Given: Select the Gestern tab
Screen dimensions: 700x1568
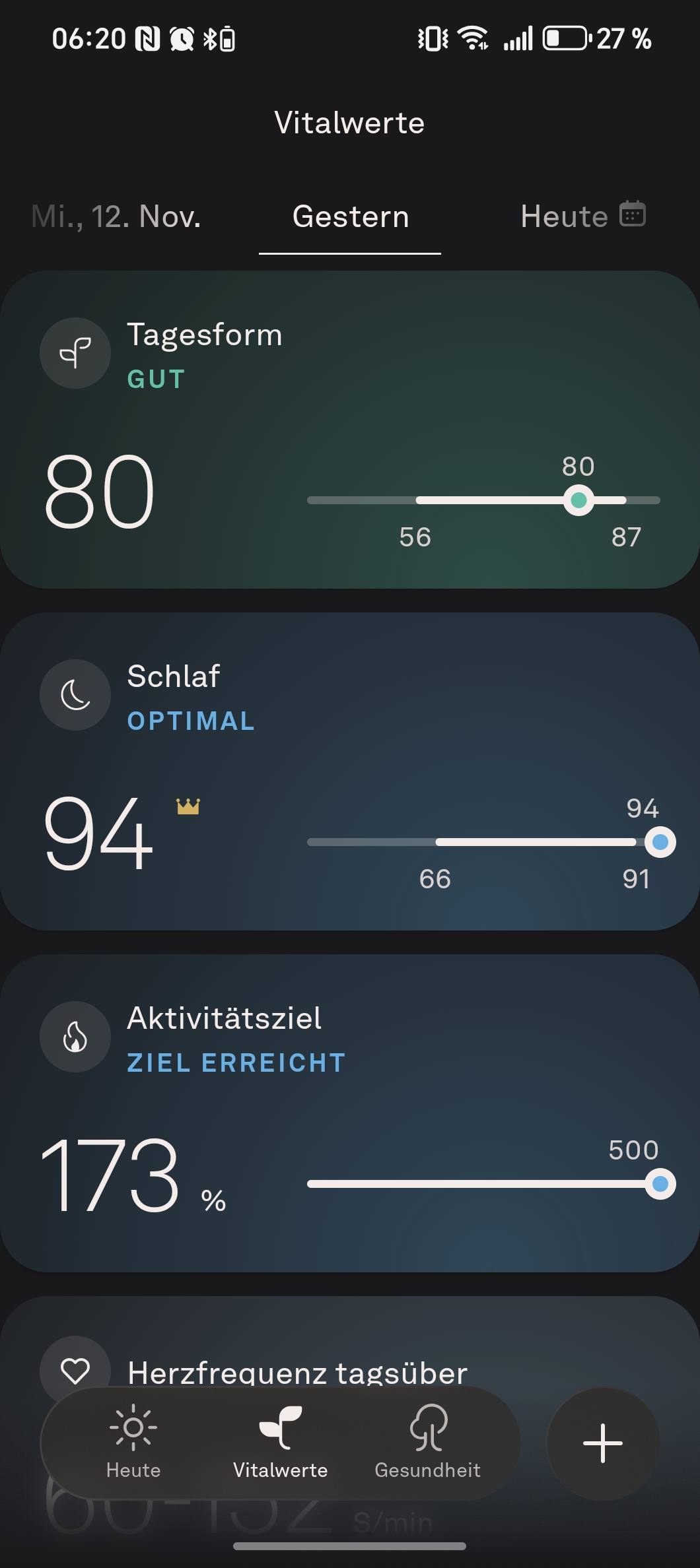Looking at the screenshot, I should [350, 216].
